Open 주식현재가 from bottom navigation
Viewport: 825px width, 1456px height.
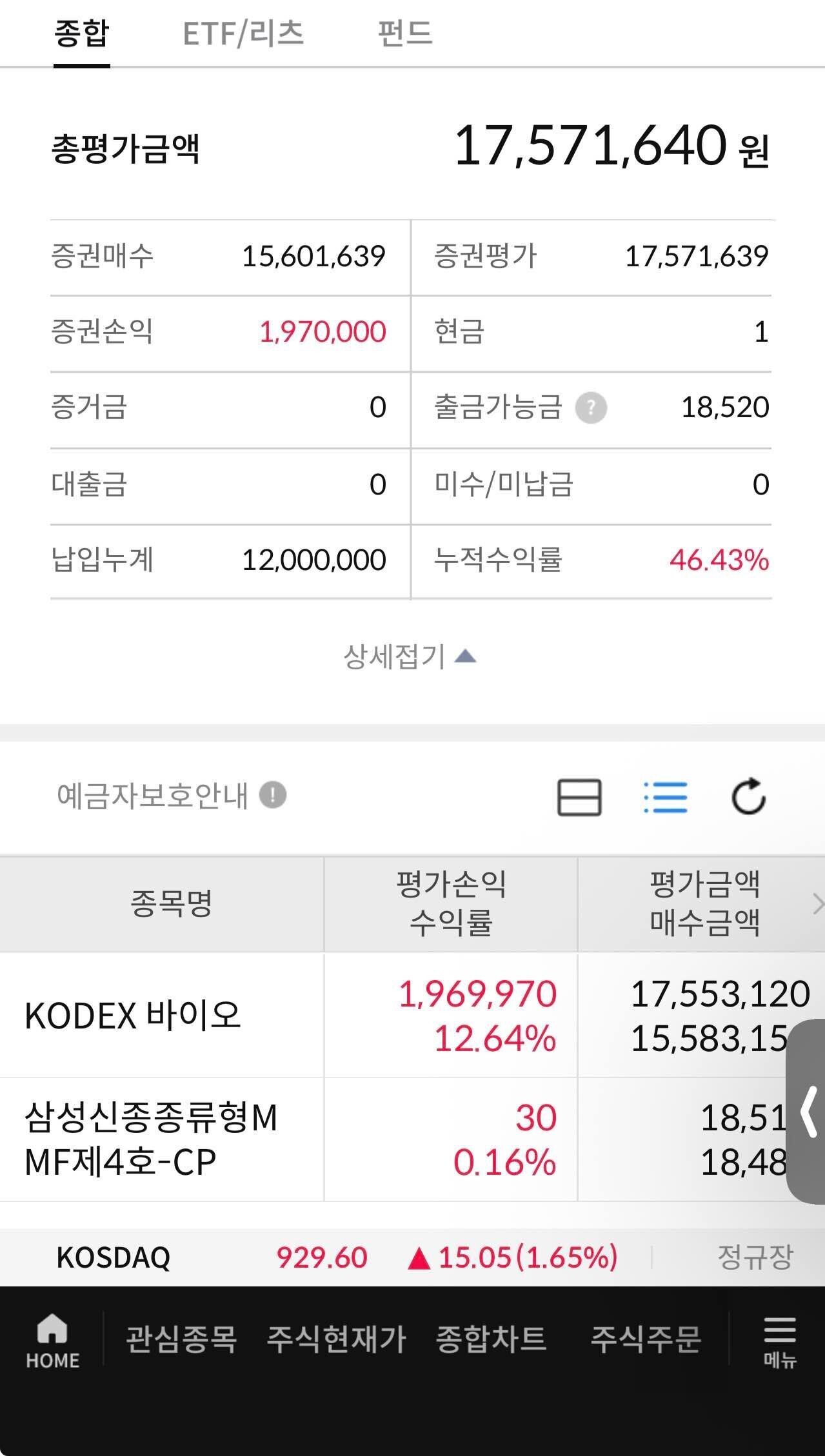(x=335, y=1337)
